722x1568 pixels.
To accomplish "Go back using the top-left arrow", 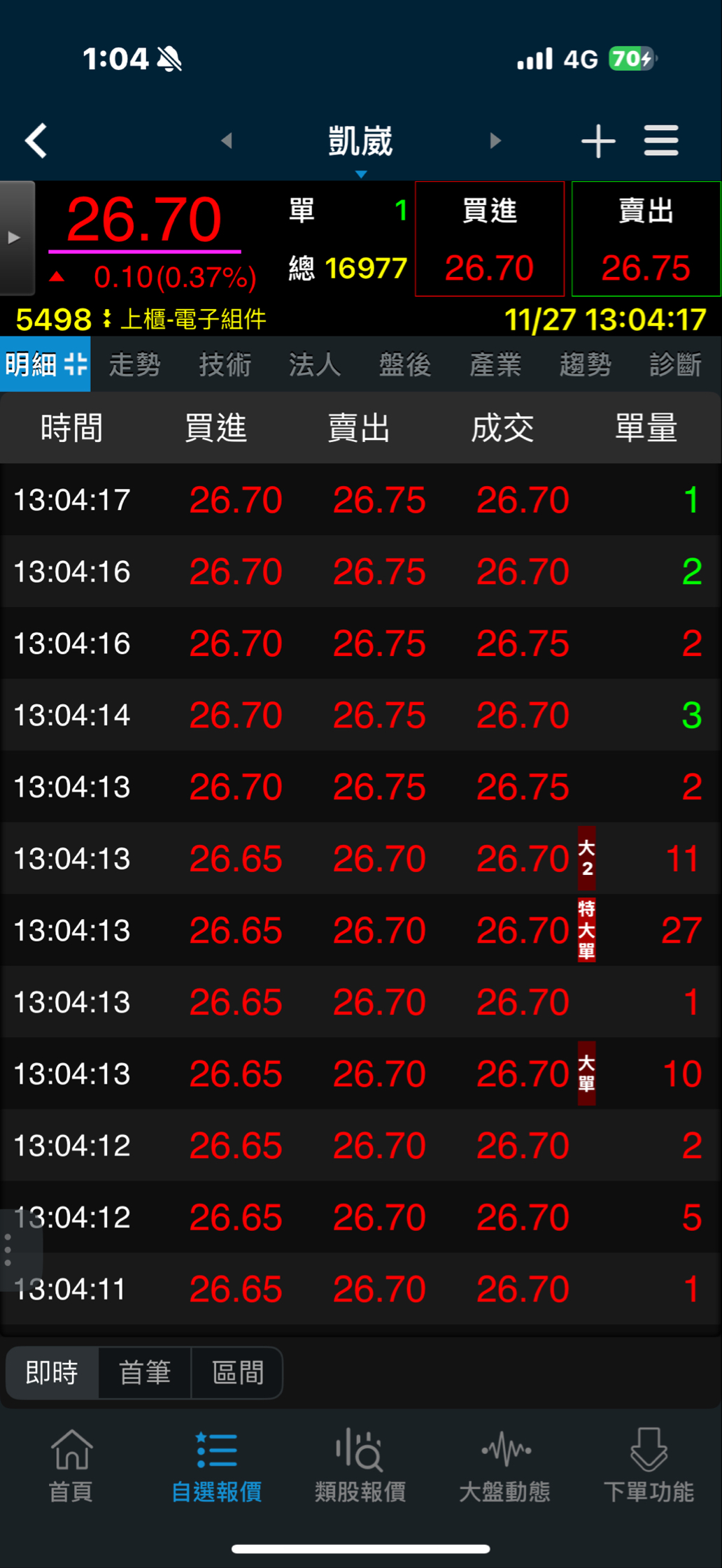I will (x=36, y=141).
